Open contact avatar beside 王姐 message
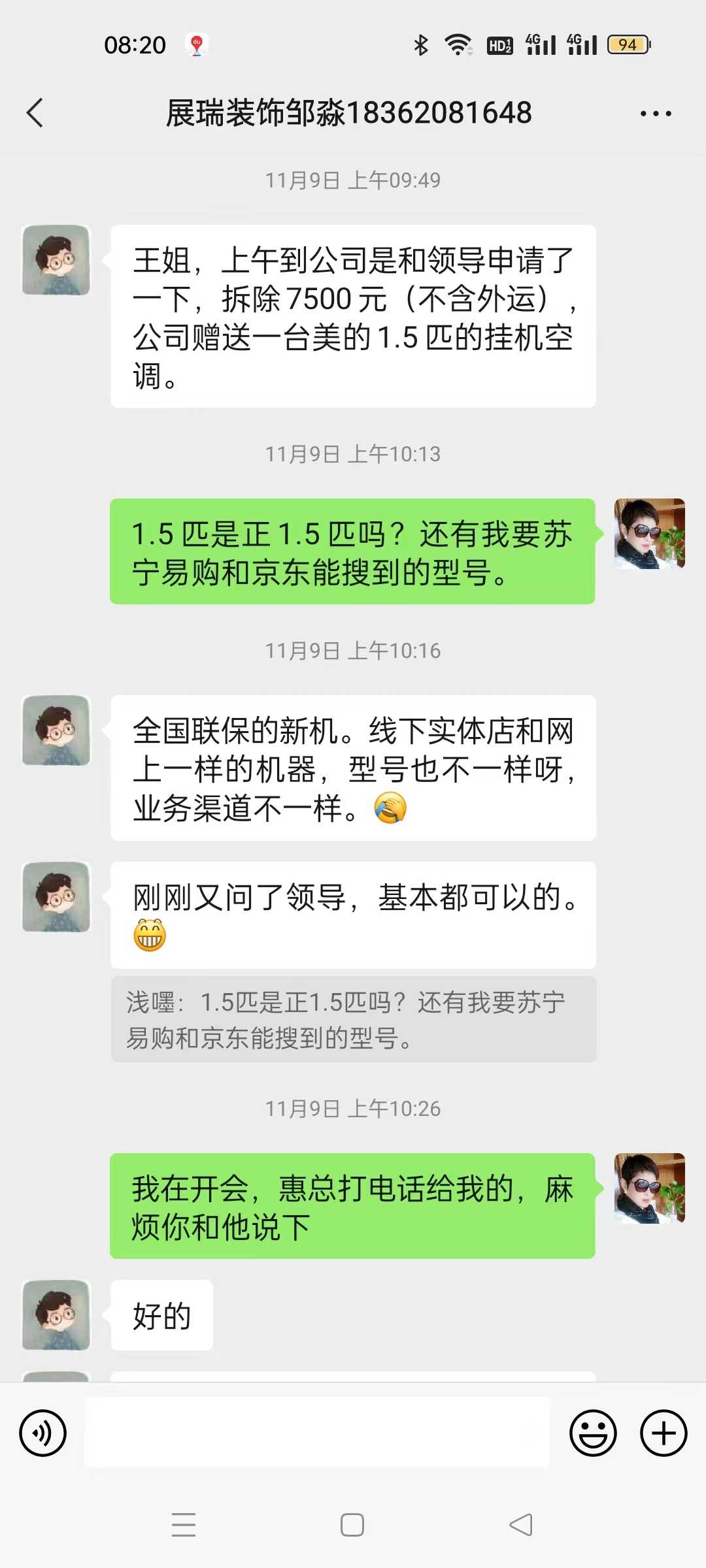The image size is (706, 1568). tap(56, 260)
